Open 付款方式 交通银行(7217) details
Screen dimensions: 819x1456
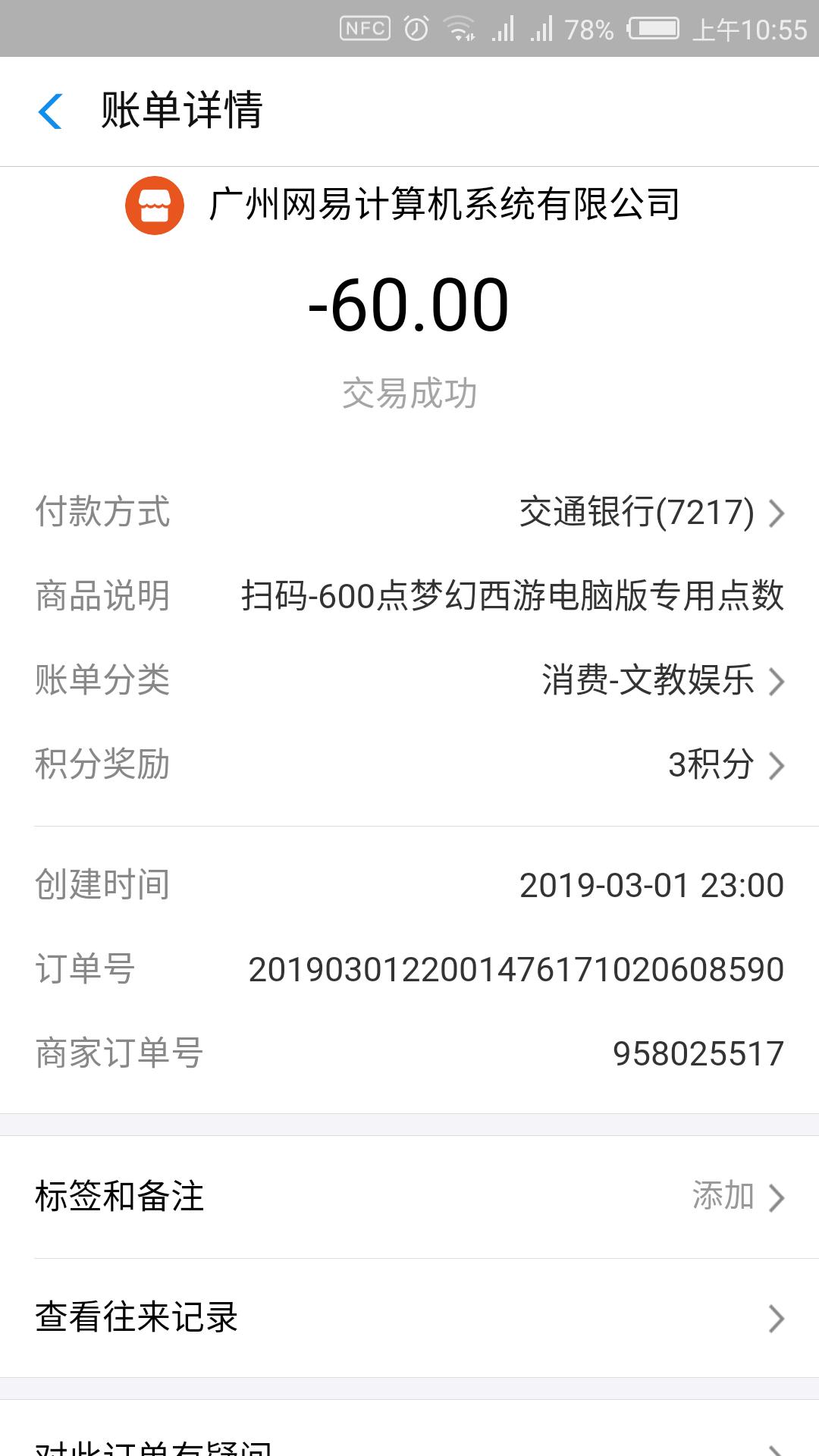(x=651, y=513)
